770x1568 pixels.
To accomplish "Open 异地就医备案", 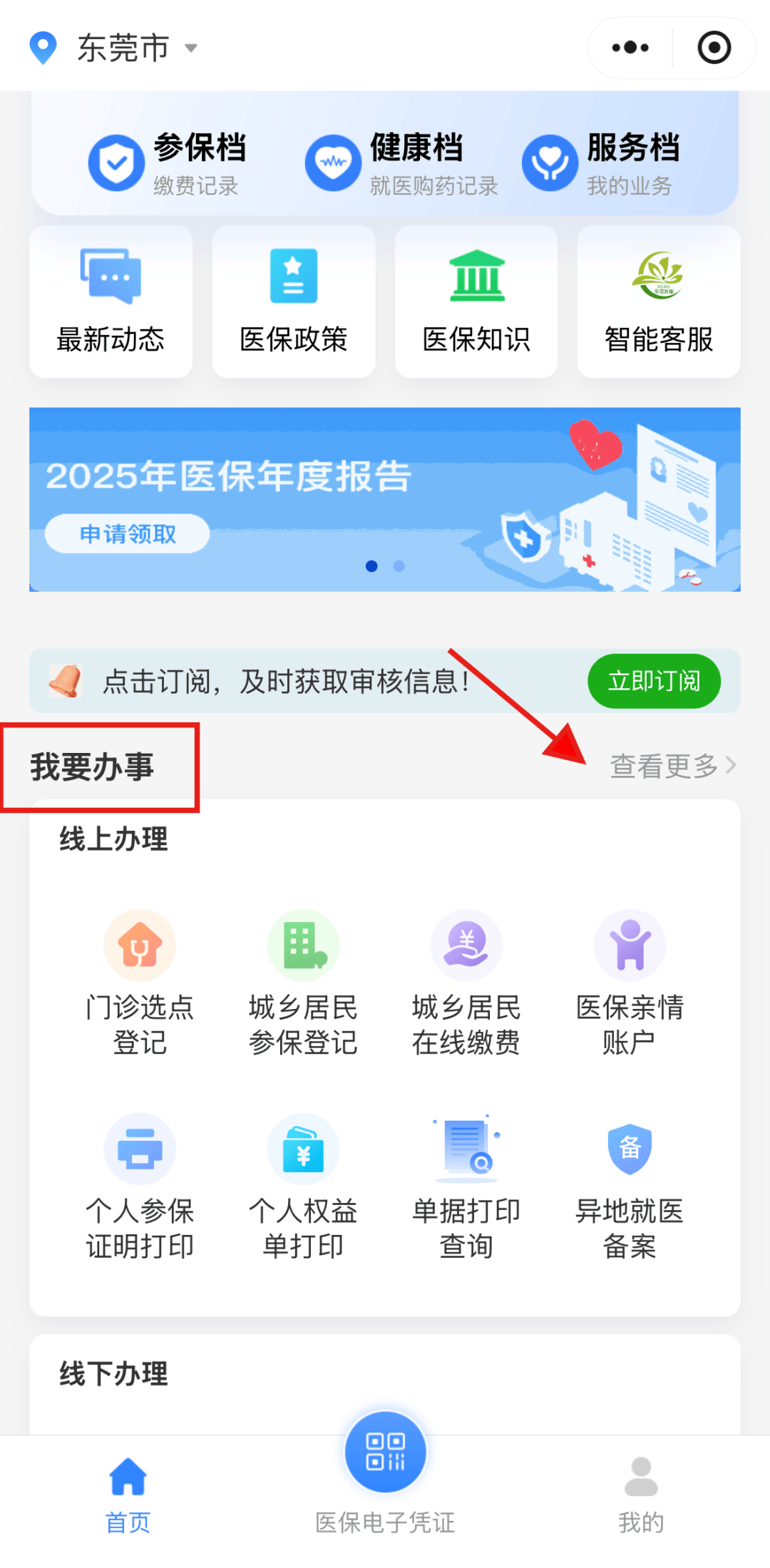I will click(x=630, y=1187).
